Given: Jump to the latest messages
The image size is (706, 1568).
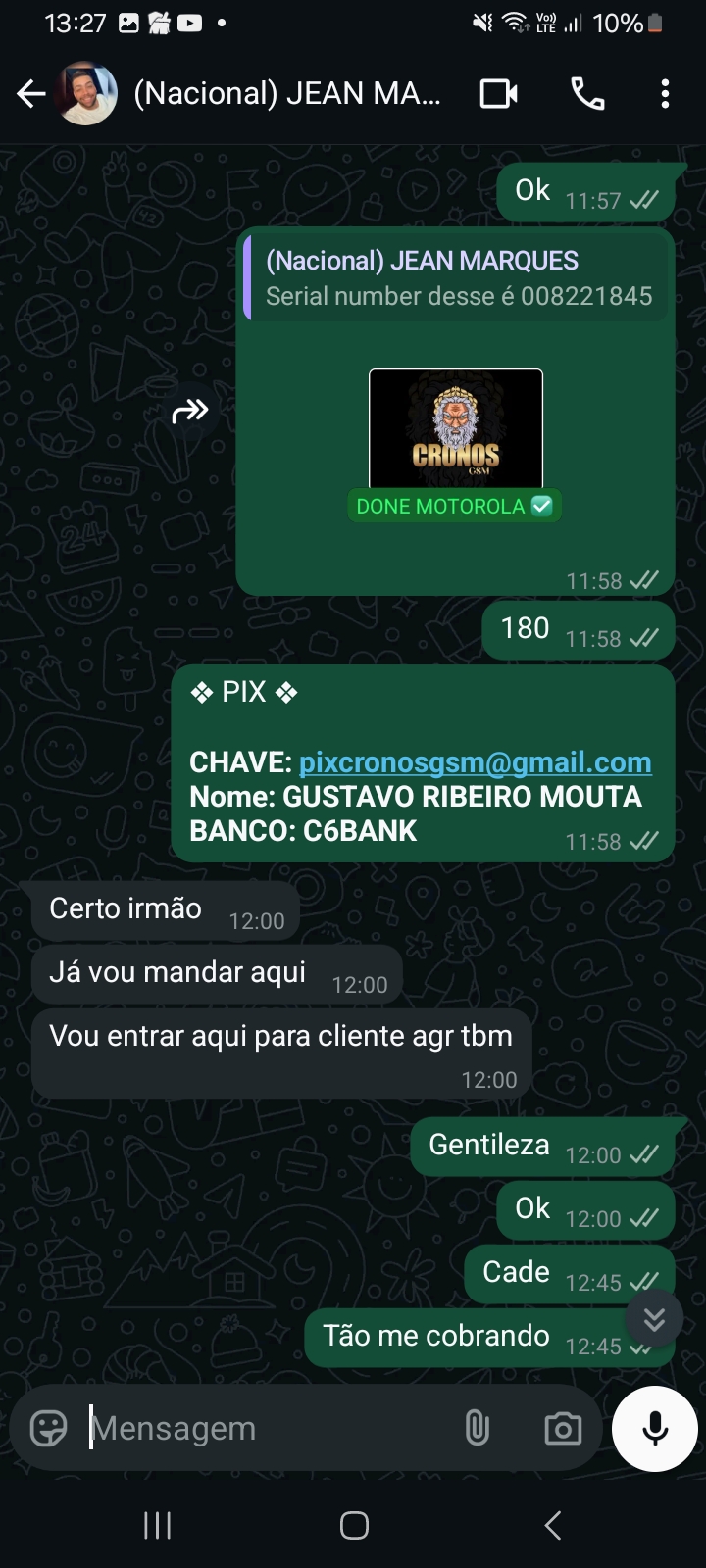Looking at the screenshot, I should 654,1319.
